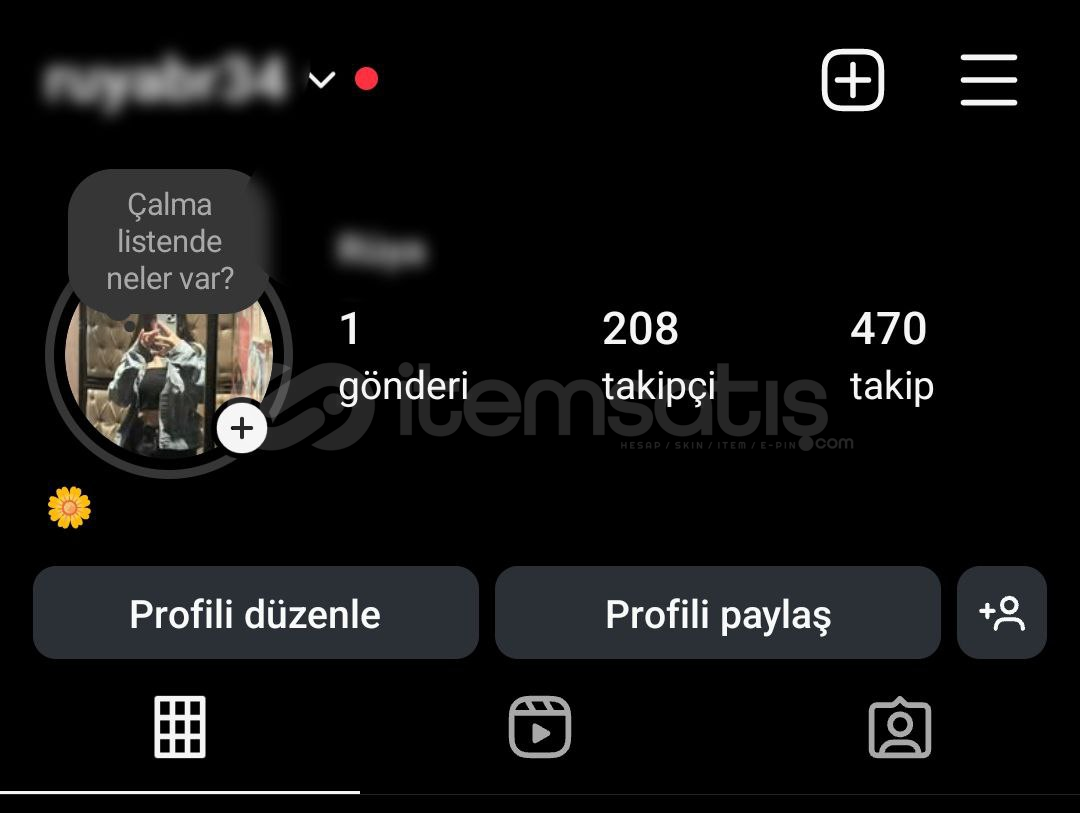1080x813 pixels.
Task: Open the 470 takip following list
Action: click(891, 356)
